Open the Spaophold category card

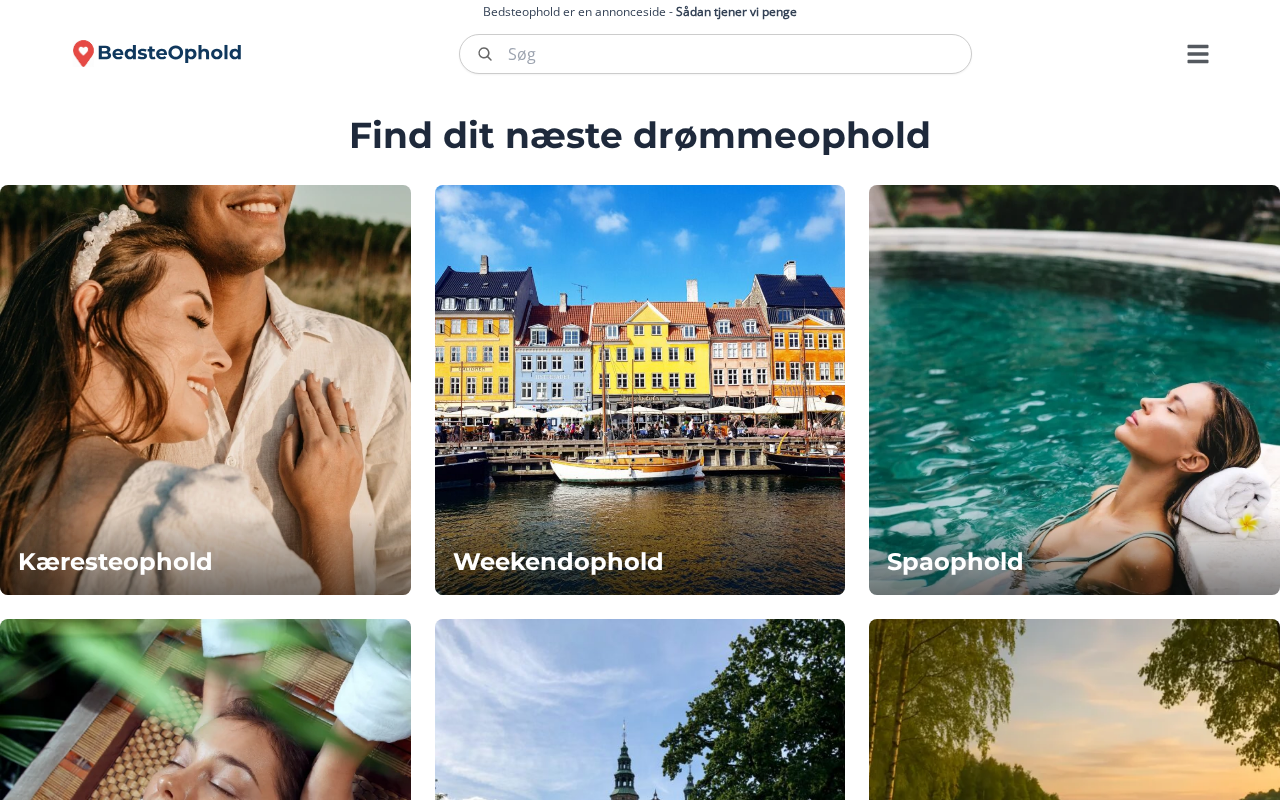[1074, 390]
